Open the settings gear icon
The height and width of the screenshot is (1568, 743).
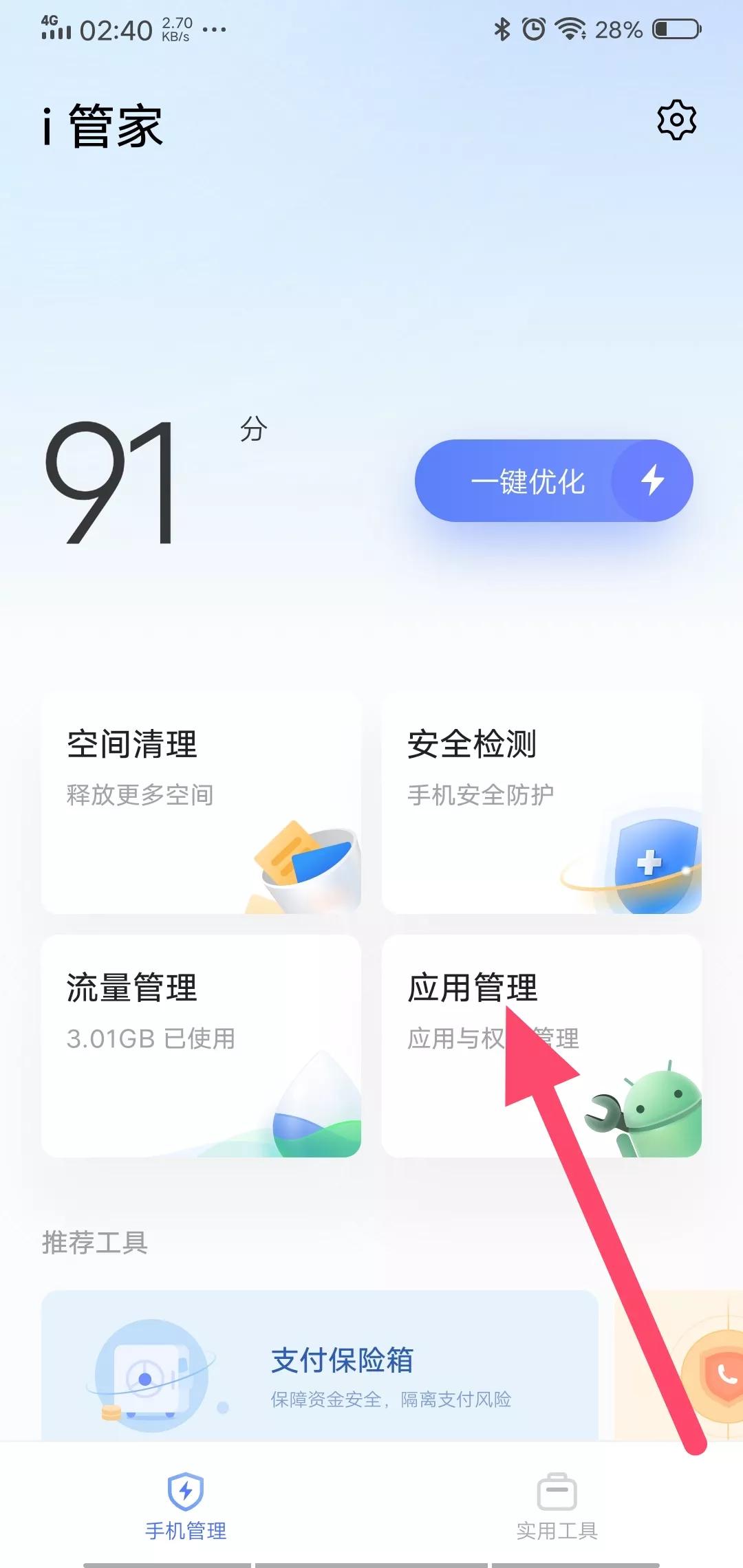pyautogui.click(x=677, y=120)
